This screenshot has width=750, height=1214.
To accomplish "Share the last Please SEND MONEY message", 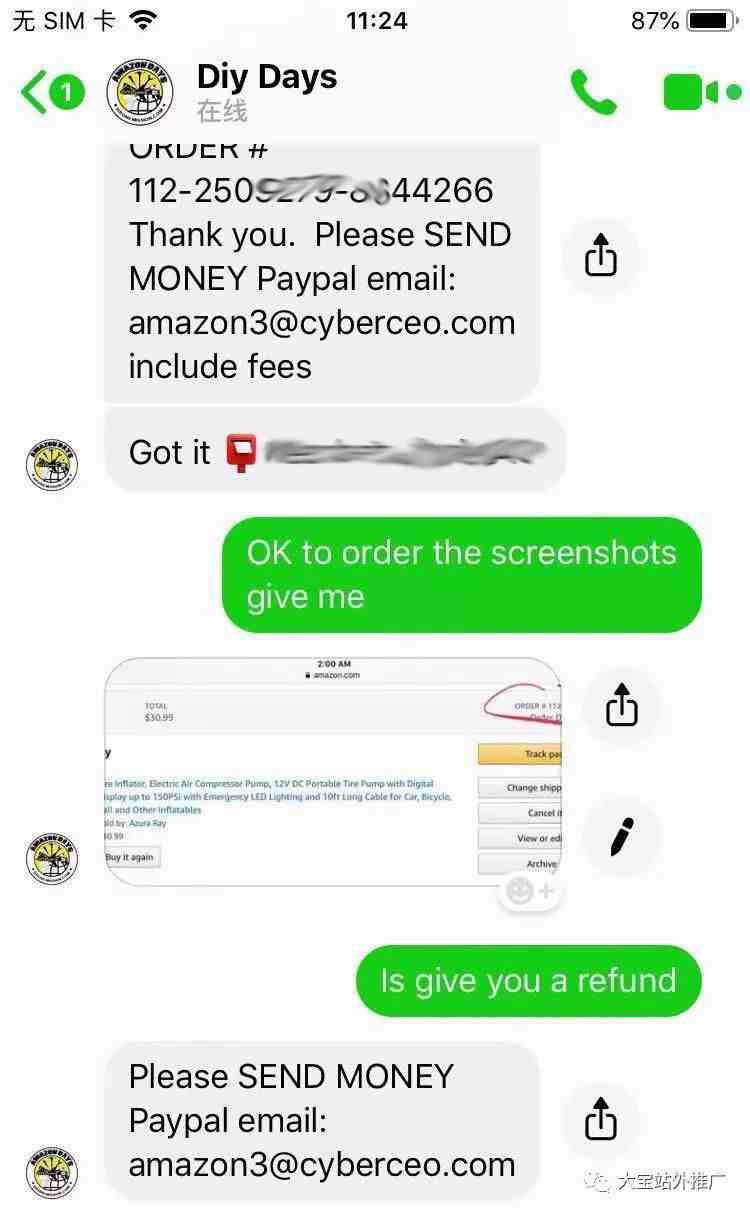I will point(600,1119).
